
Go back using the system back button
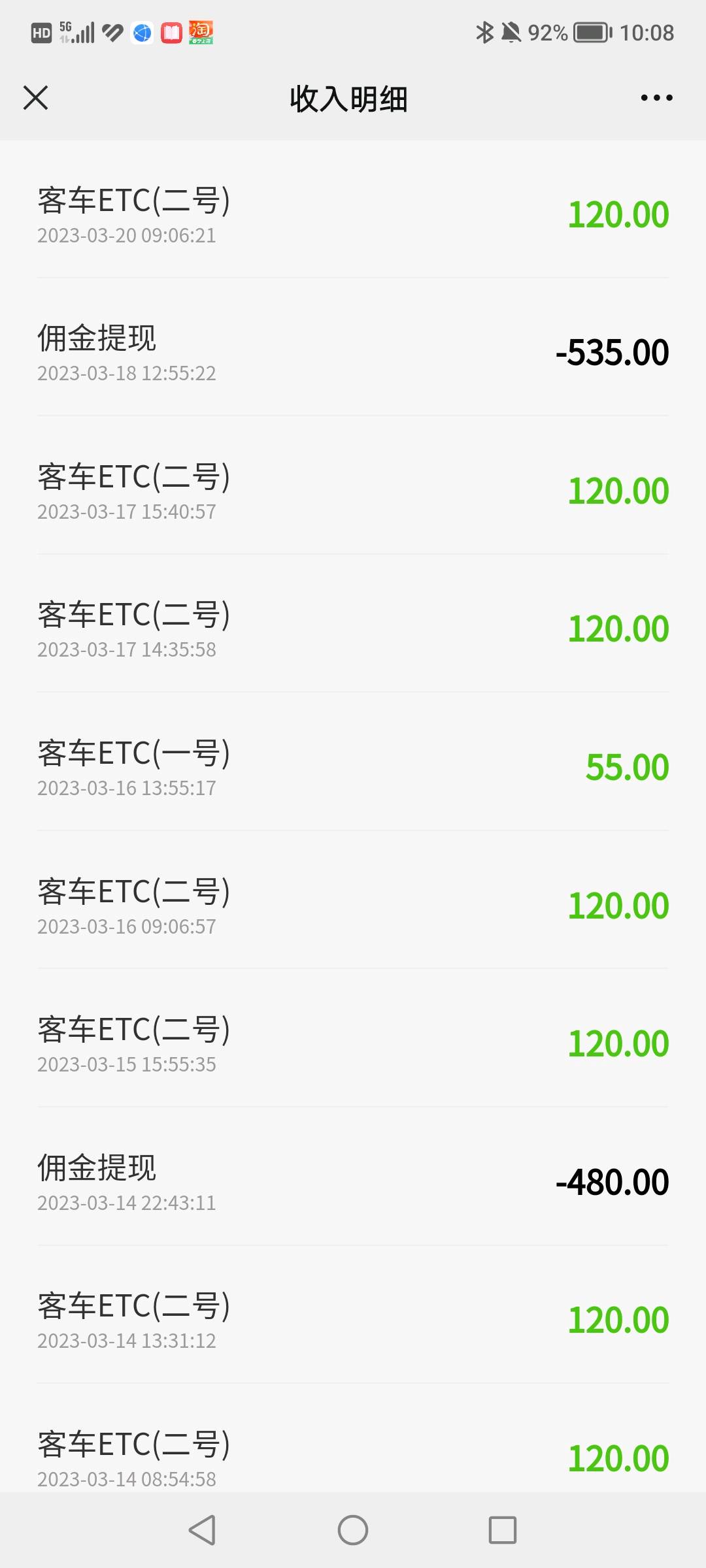pyautogui.click(x=202, y=1530)
